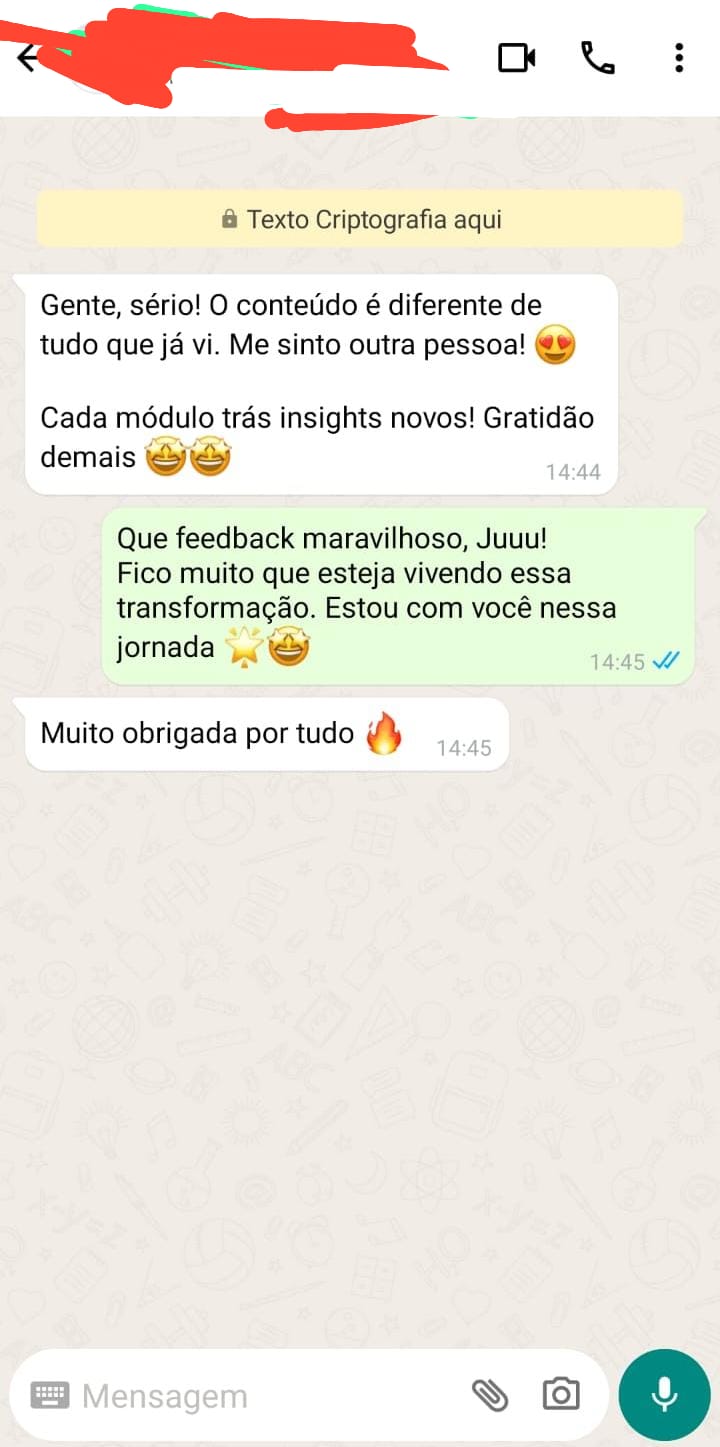Open the three-dot overflow menu

coord(679,58)
